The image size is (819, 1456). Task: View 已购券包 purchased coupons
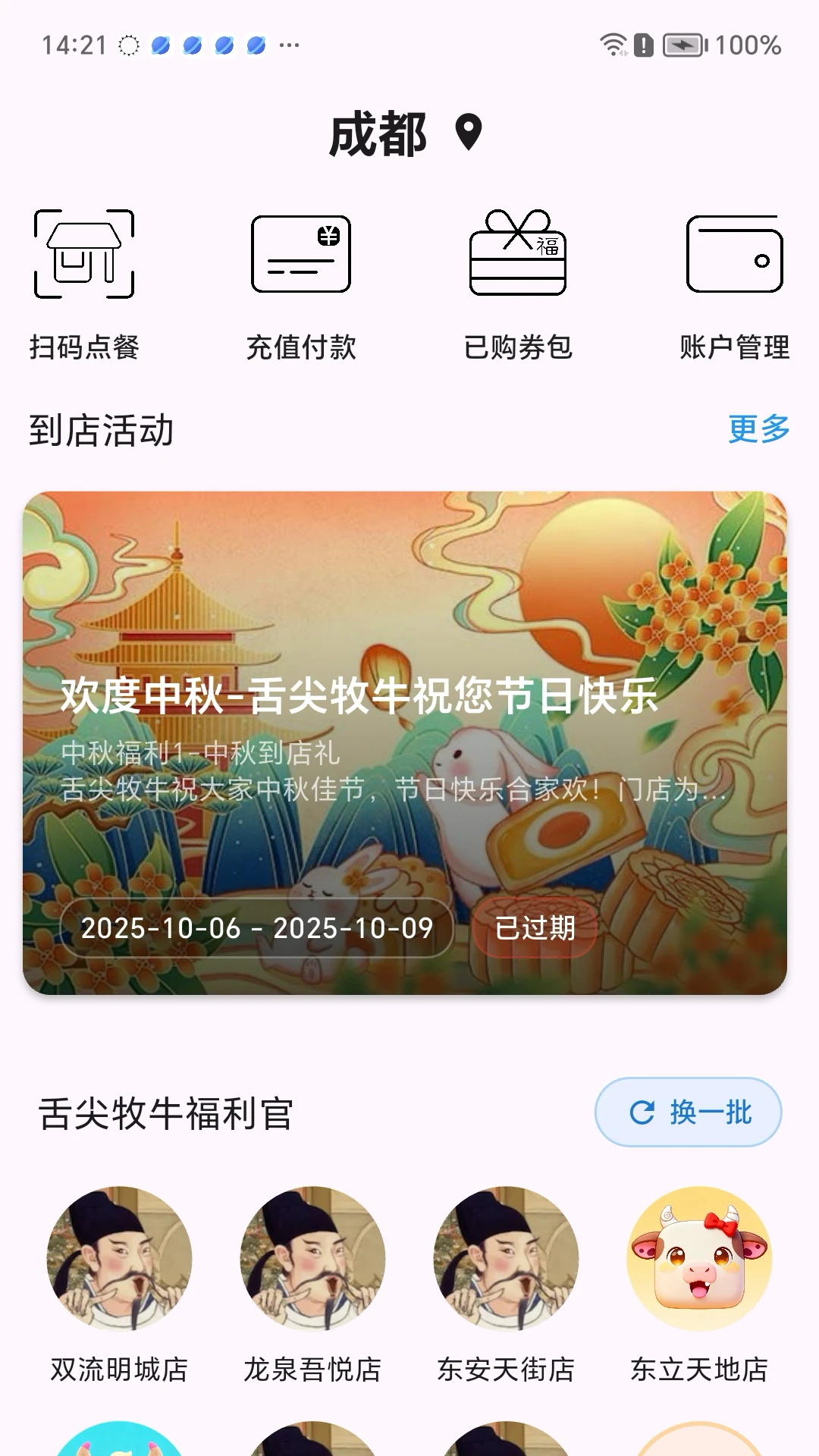coord(518,282)
